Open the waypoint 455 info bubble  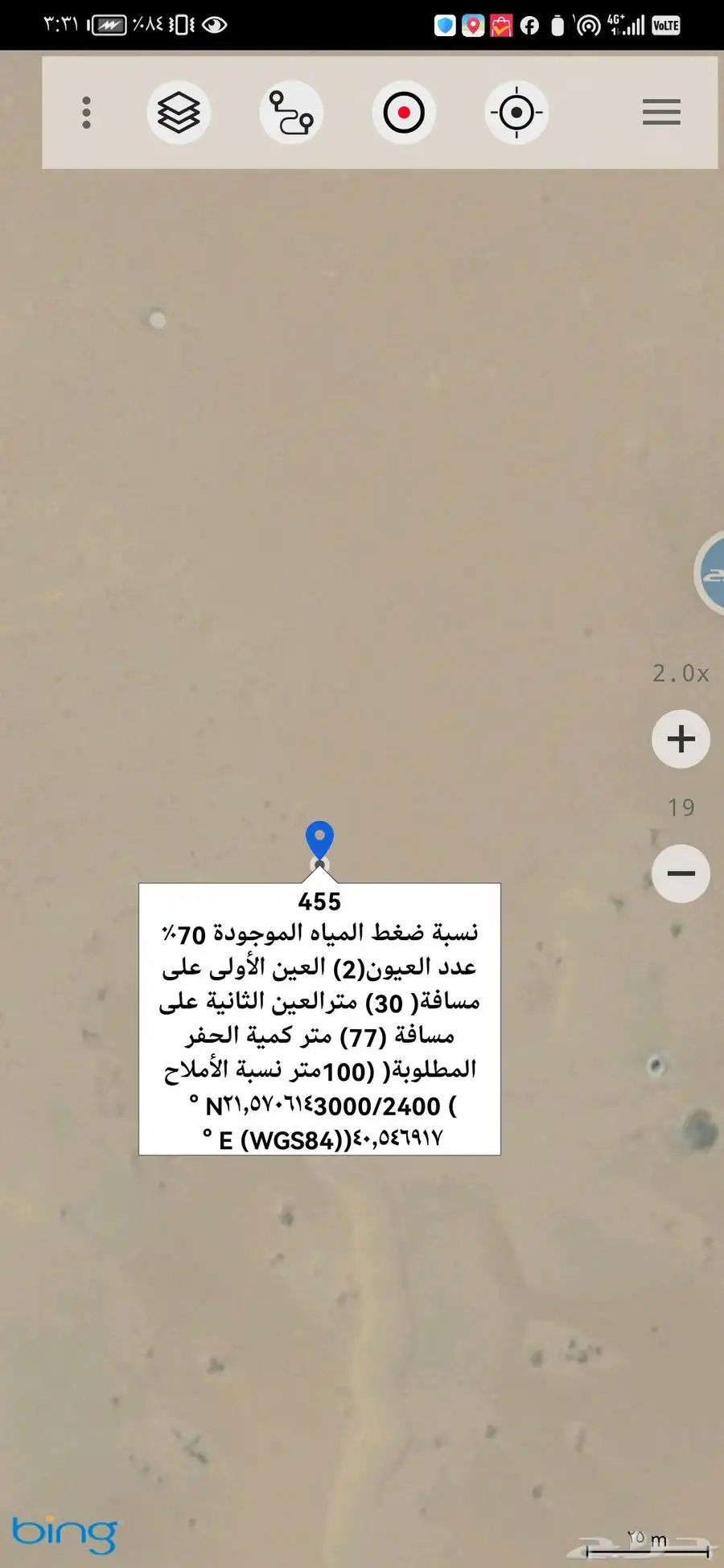pyautogui.click(x=319, y=1019)
